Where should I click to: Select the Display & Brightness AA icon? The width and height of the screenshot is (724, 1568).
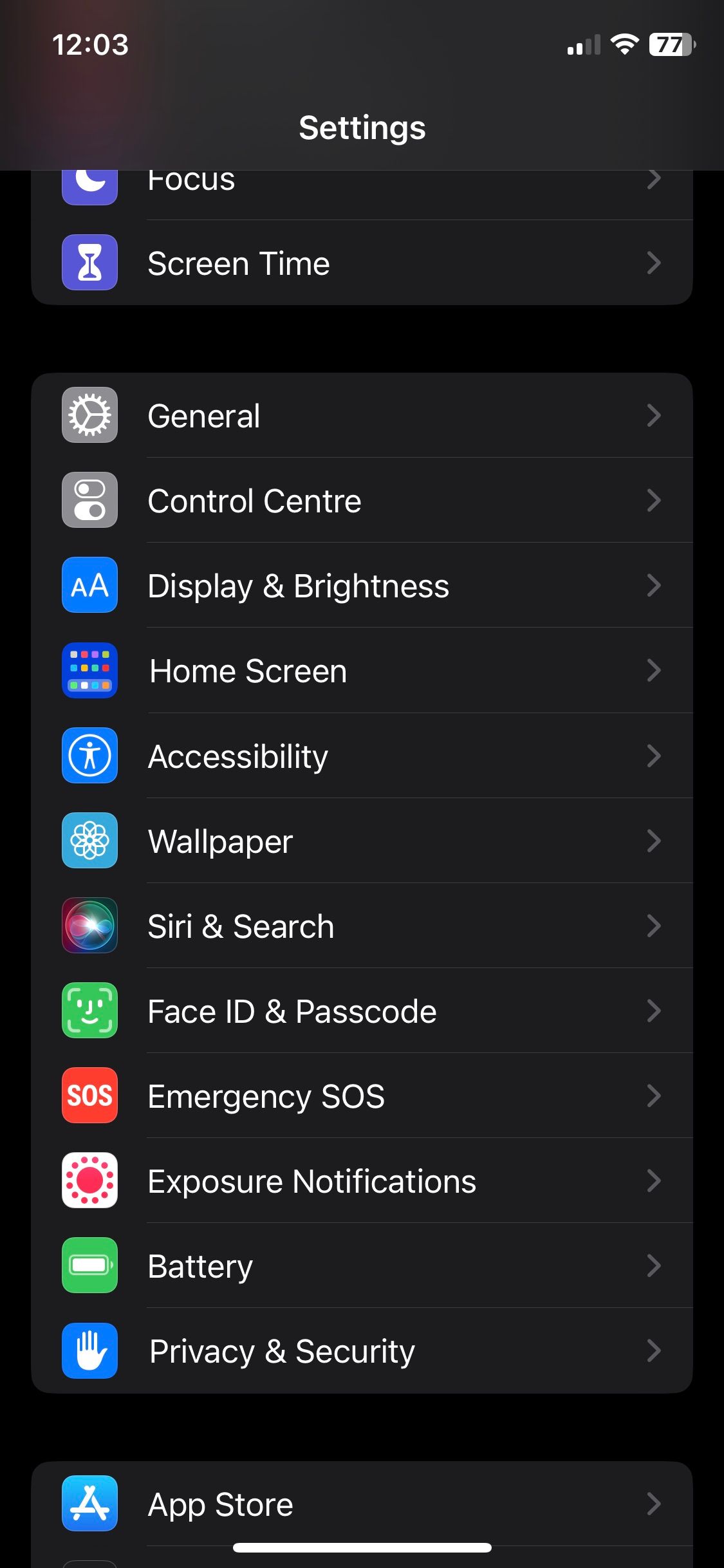tap(89, 585)
